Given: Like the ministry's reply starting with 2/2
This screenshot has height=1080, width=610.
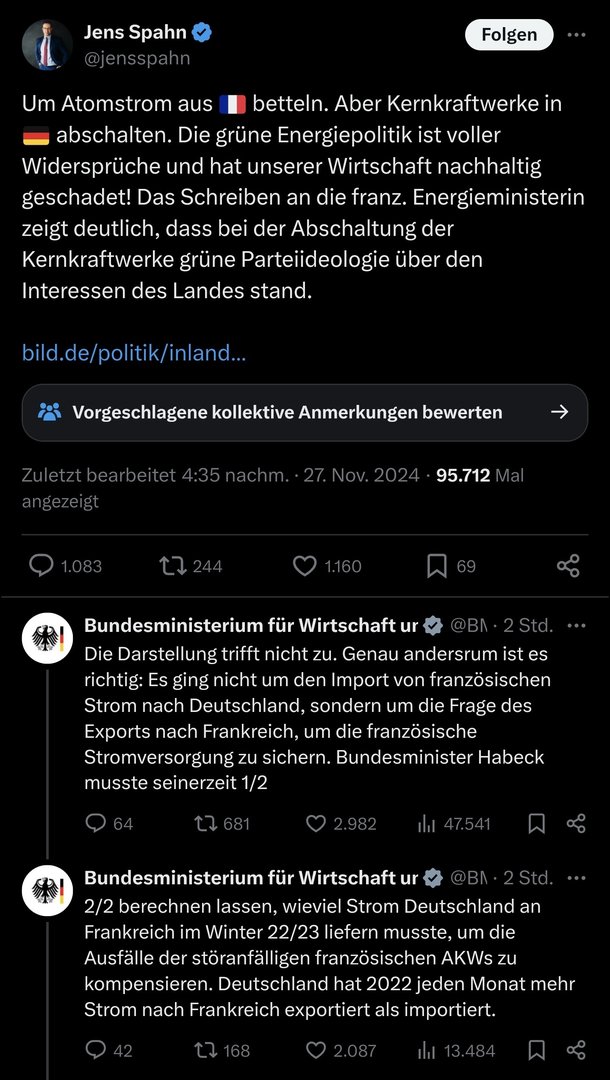Looking at the screenshot, I should pyautogui.click(x=316, y=1049).
